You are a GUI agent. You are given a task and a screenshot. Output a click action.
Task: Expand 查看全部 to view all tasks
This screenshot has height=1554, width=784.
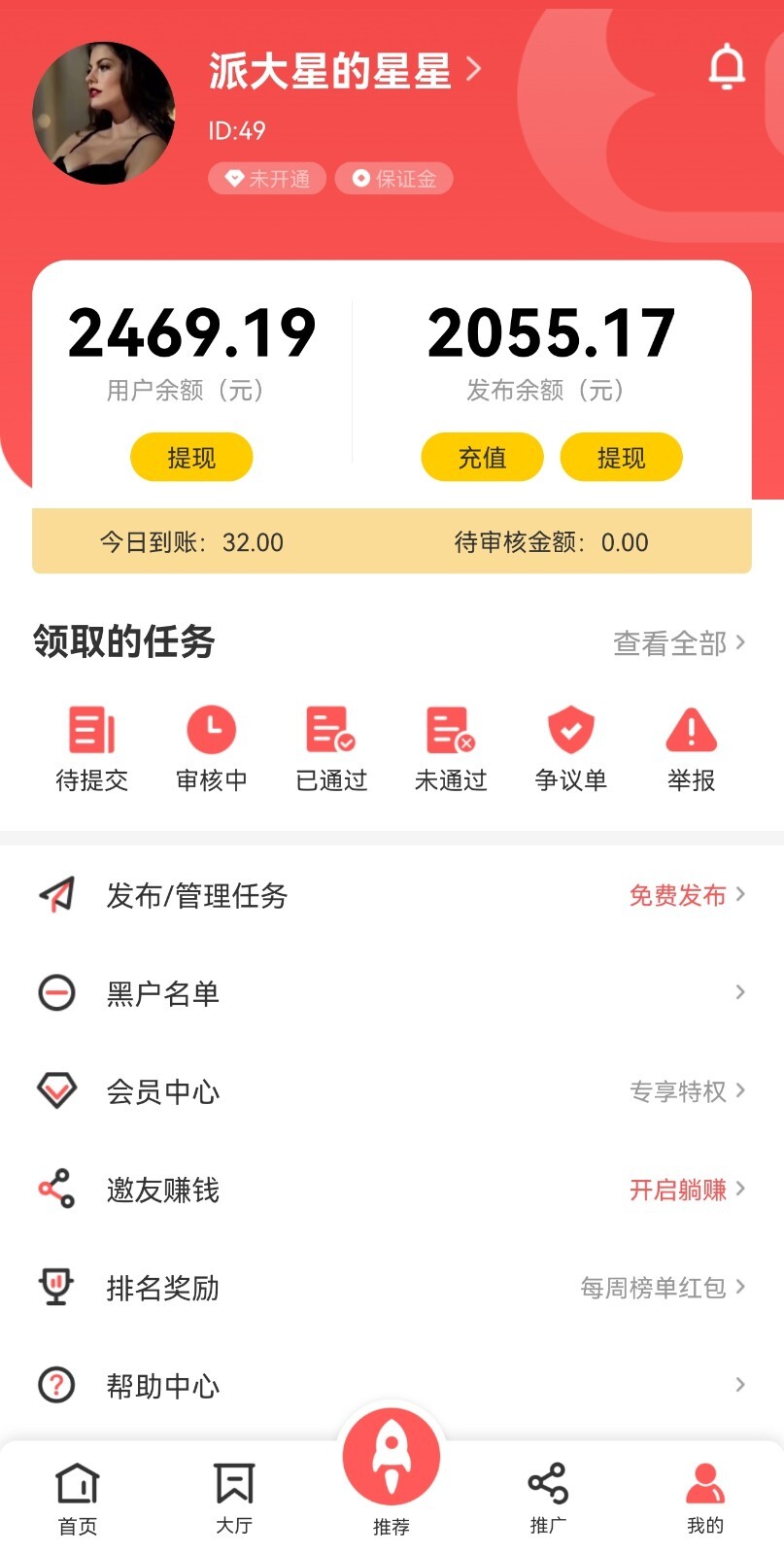pyautogui.click(x=671, y=642)
